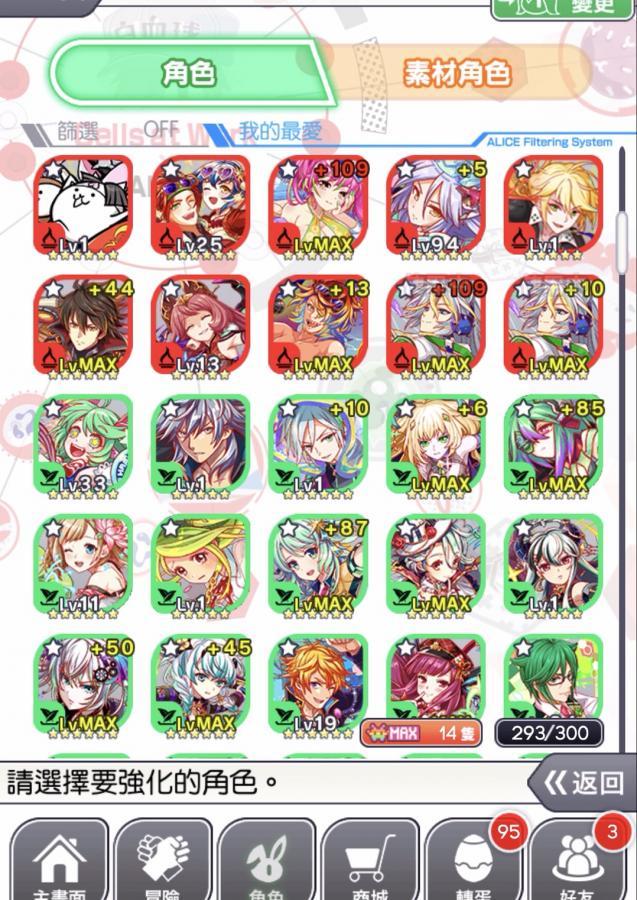Open the 商城 shop
Screen dimensions: 637x900
370,862
